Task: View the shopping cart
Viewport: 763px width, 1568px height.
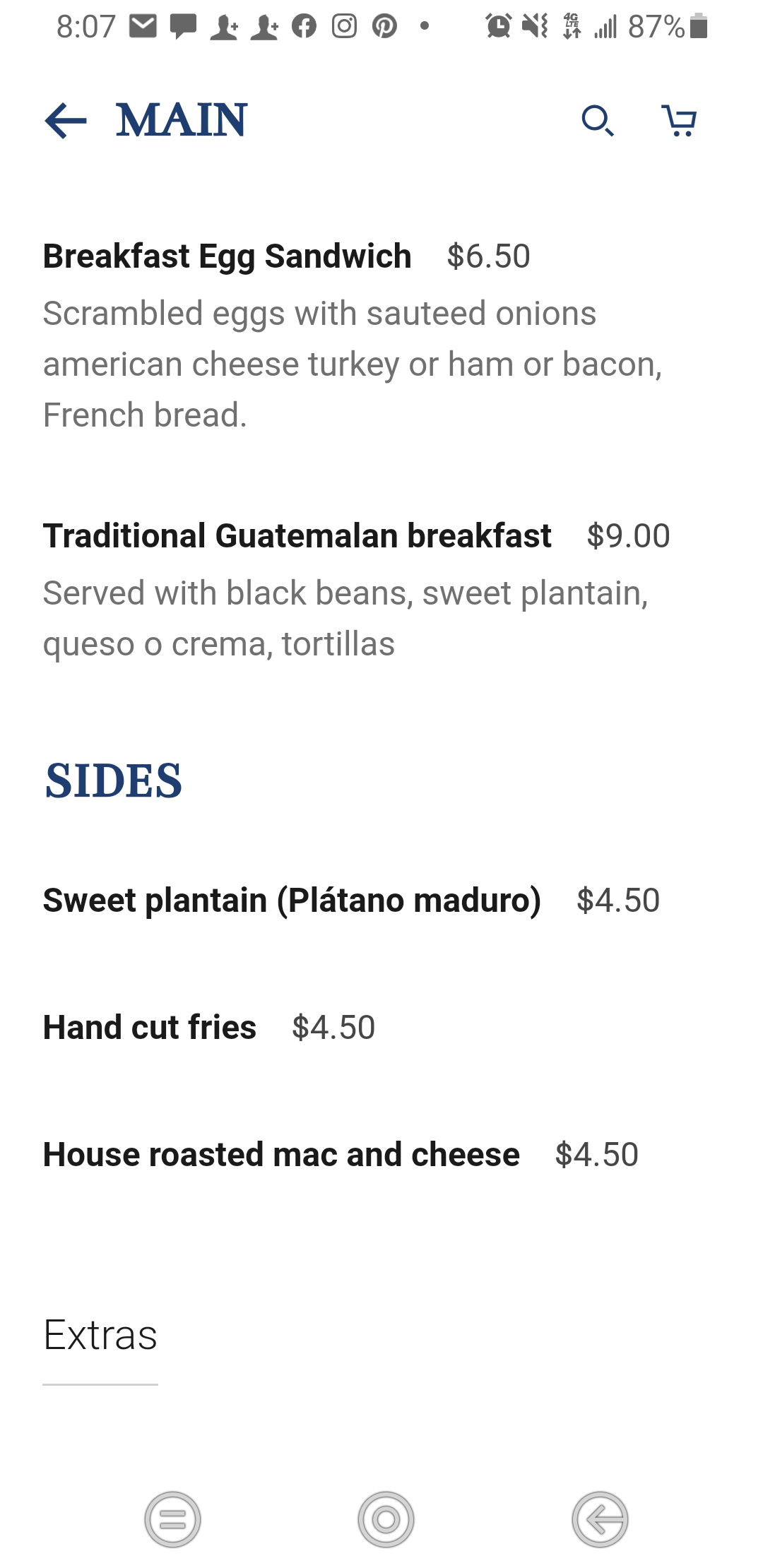Action: (x=680, y=120)
